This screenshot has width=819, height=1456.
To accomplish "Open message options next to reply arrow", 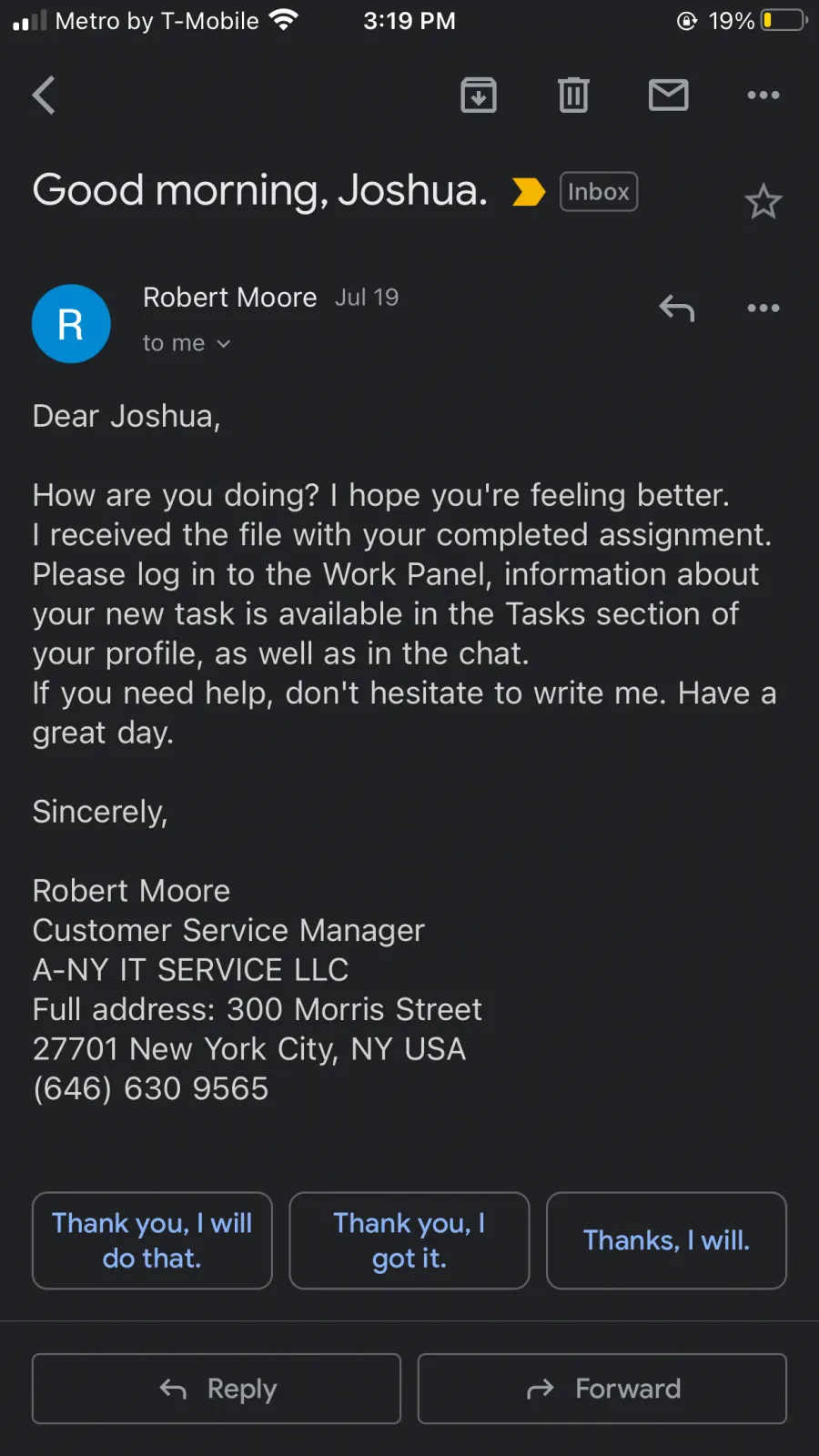I will (763, 308).
